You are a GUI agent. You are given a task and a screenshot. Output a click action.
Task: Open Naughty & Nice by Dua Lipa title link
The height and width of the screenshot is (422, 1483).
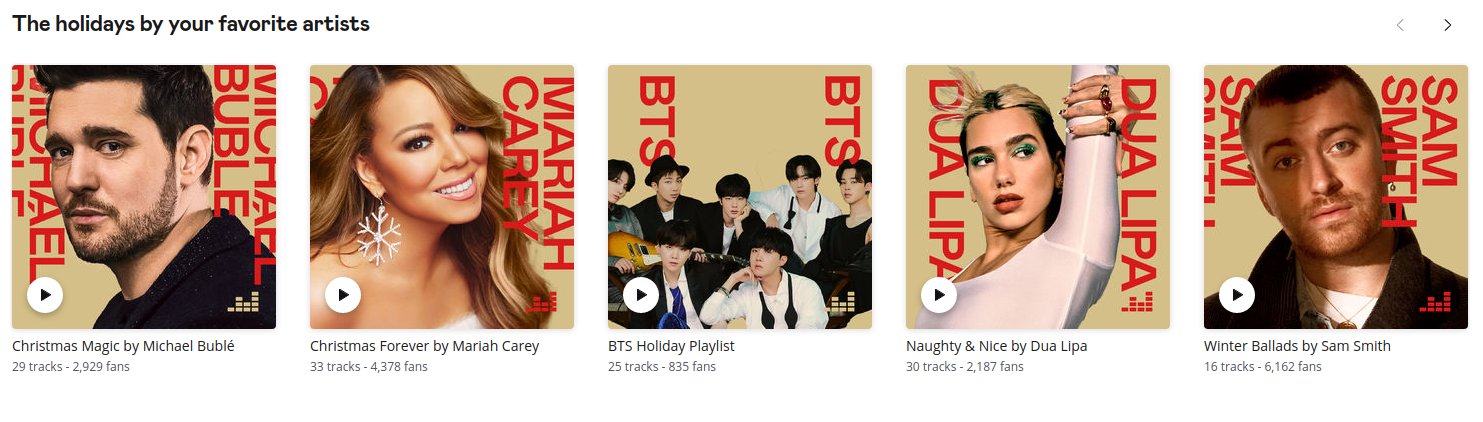pos(996,346)
